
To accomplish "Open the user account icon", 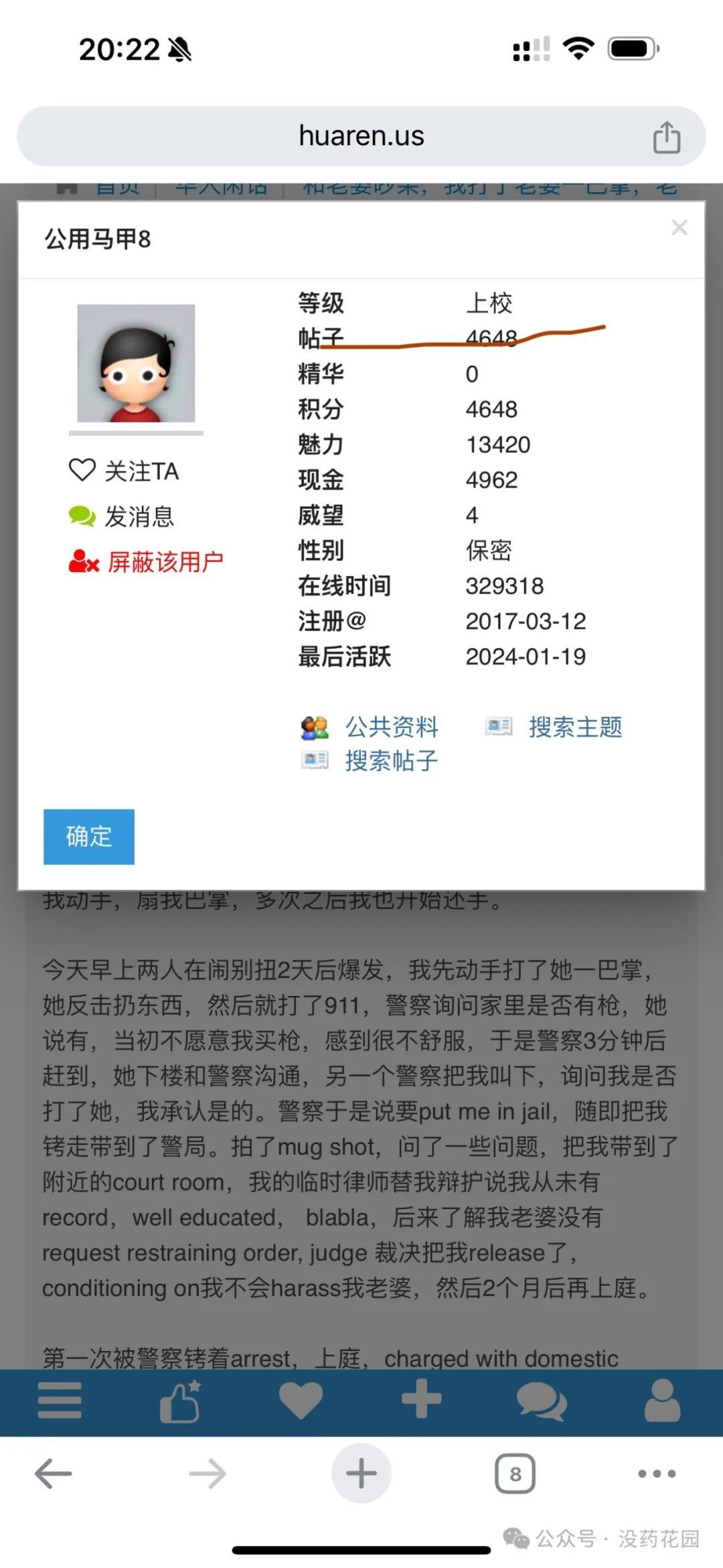I will coord(662,1401).
